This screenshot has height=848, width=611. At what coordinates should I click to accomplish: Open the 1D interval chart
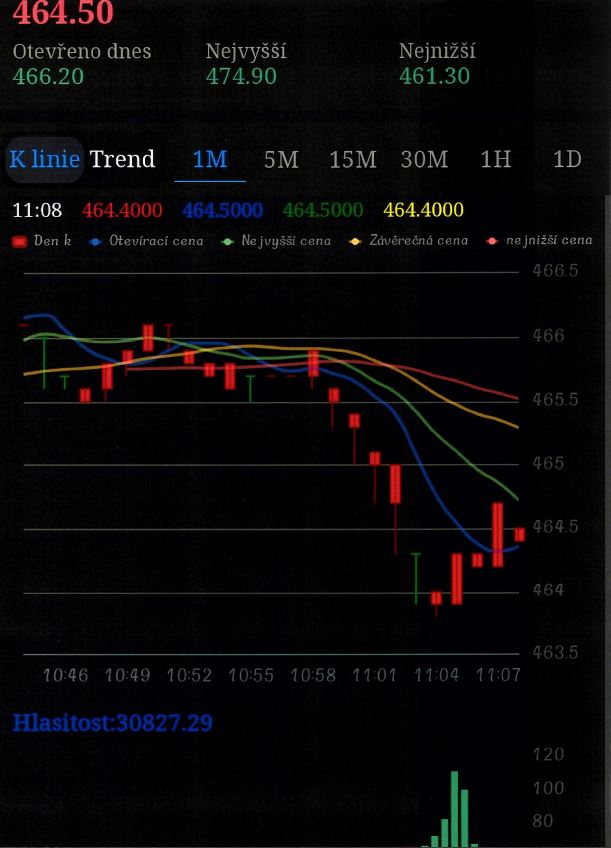(x=567, y=160)
